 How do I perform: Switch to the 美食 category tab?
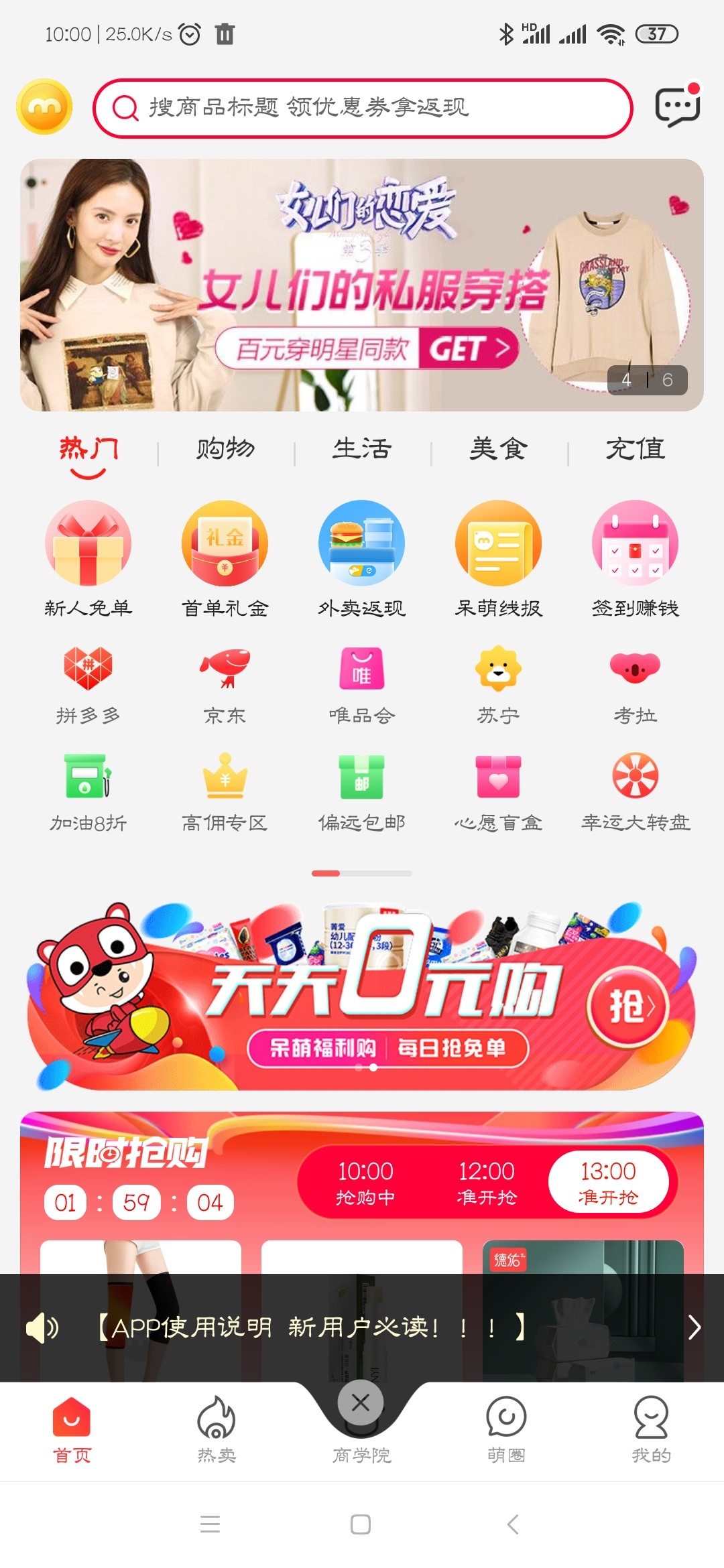coord(499,450)
